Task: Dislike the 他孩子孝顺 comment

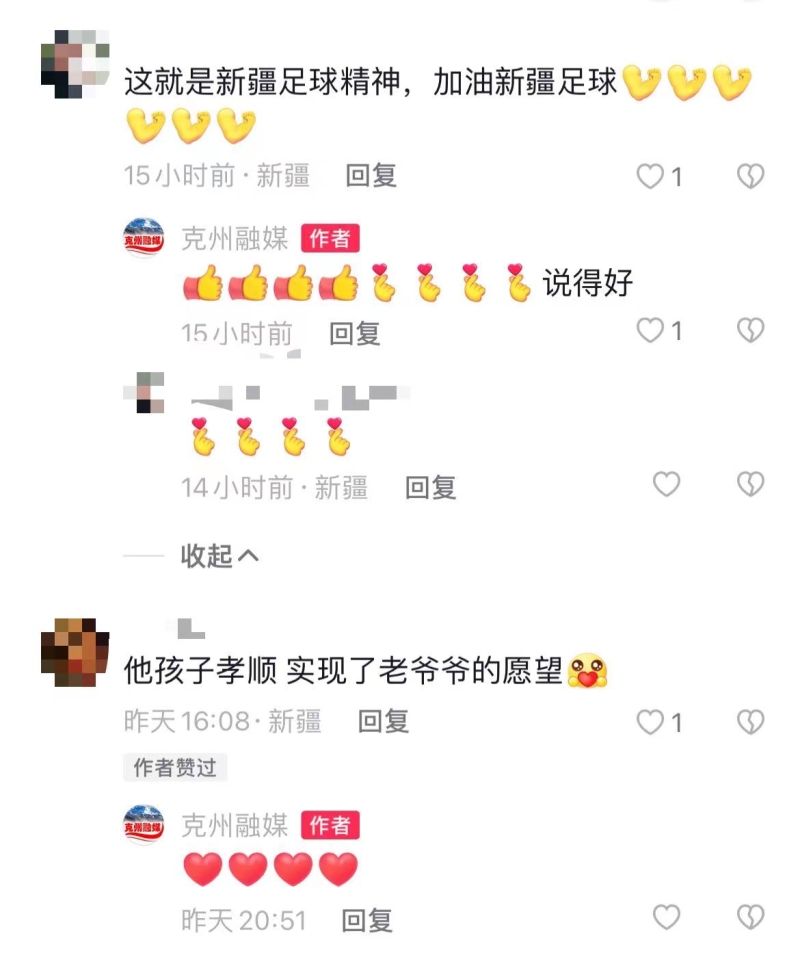Action: coord(750,721)
